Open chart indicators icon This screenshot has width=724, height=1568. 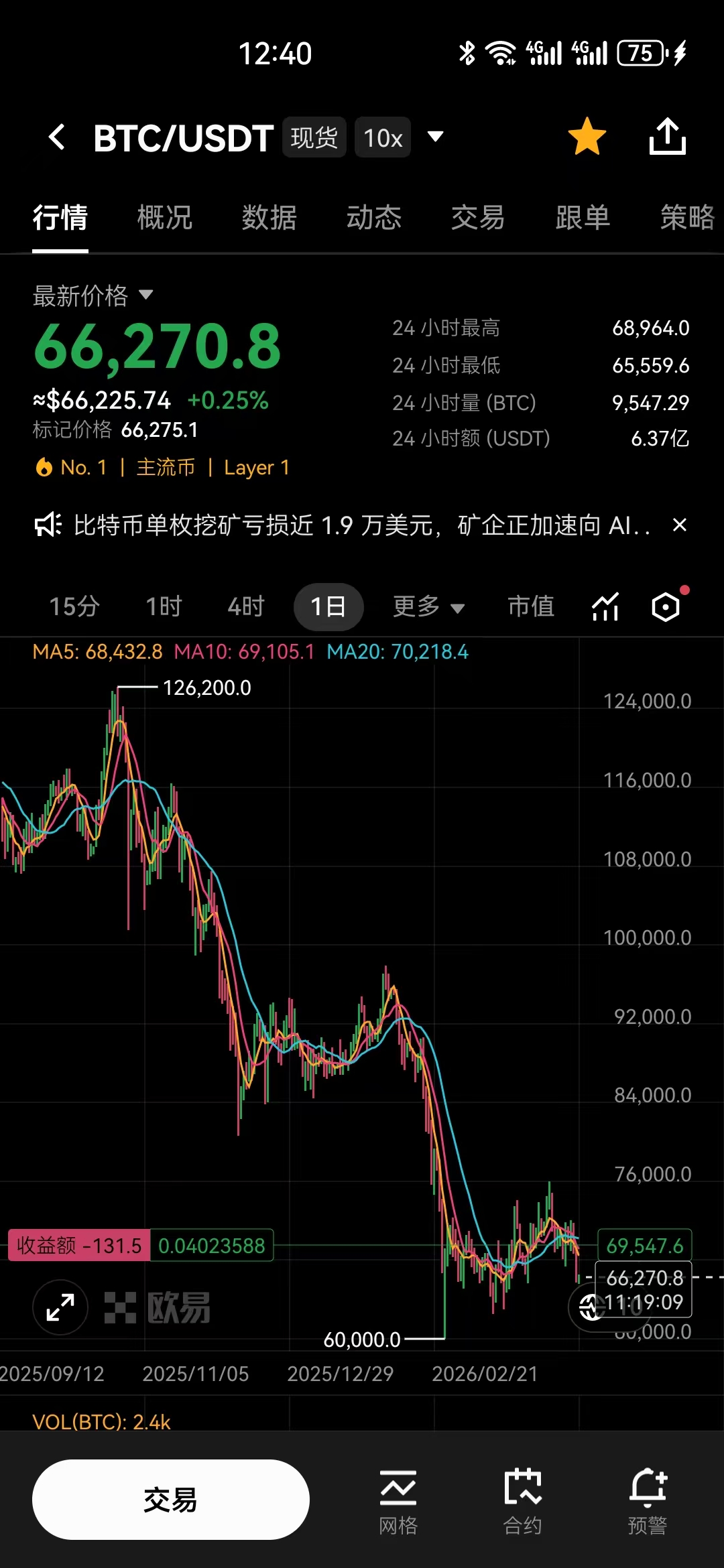click(x=605, y=607)
